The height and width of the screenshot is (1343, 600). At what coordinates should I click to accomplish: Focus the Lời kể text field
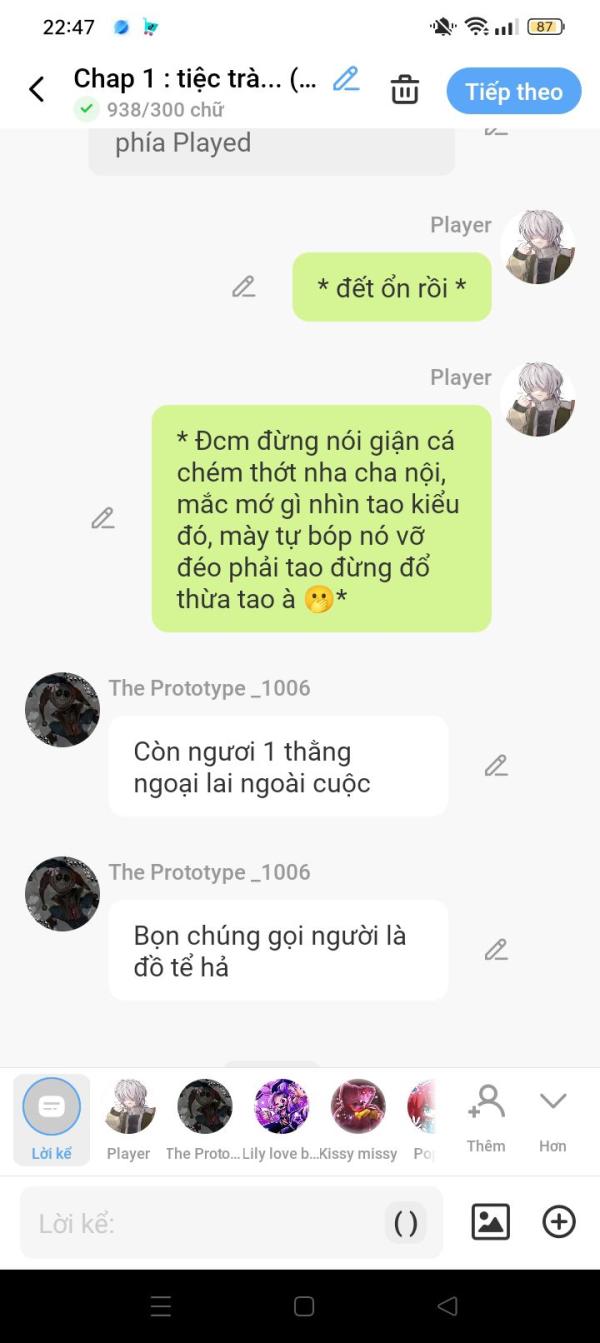point(200,1223)
